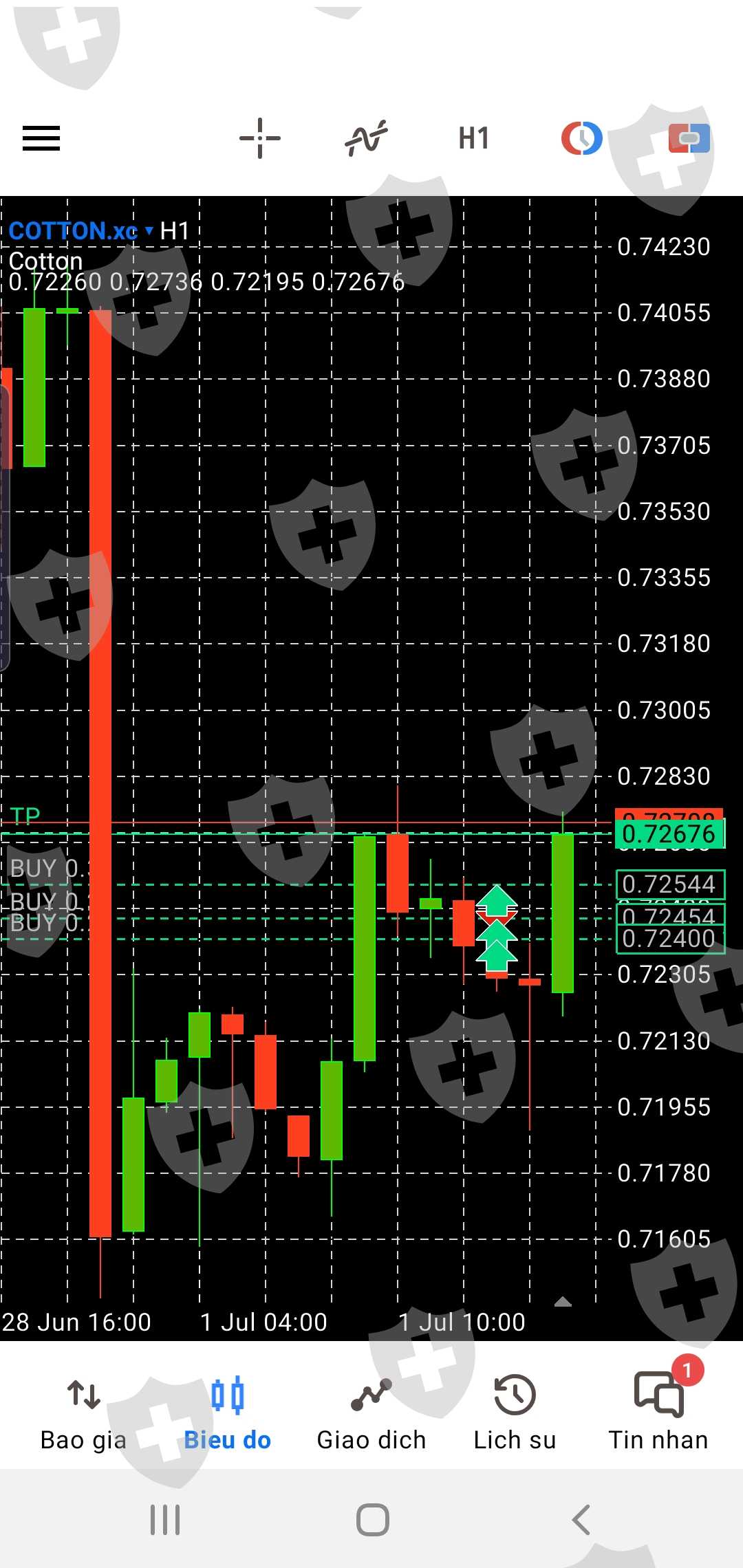Open the hamburger menu
Viewport: 743px width, 1568px height.
coord(41,138)
